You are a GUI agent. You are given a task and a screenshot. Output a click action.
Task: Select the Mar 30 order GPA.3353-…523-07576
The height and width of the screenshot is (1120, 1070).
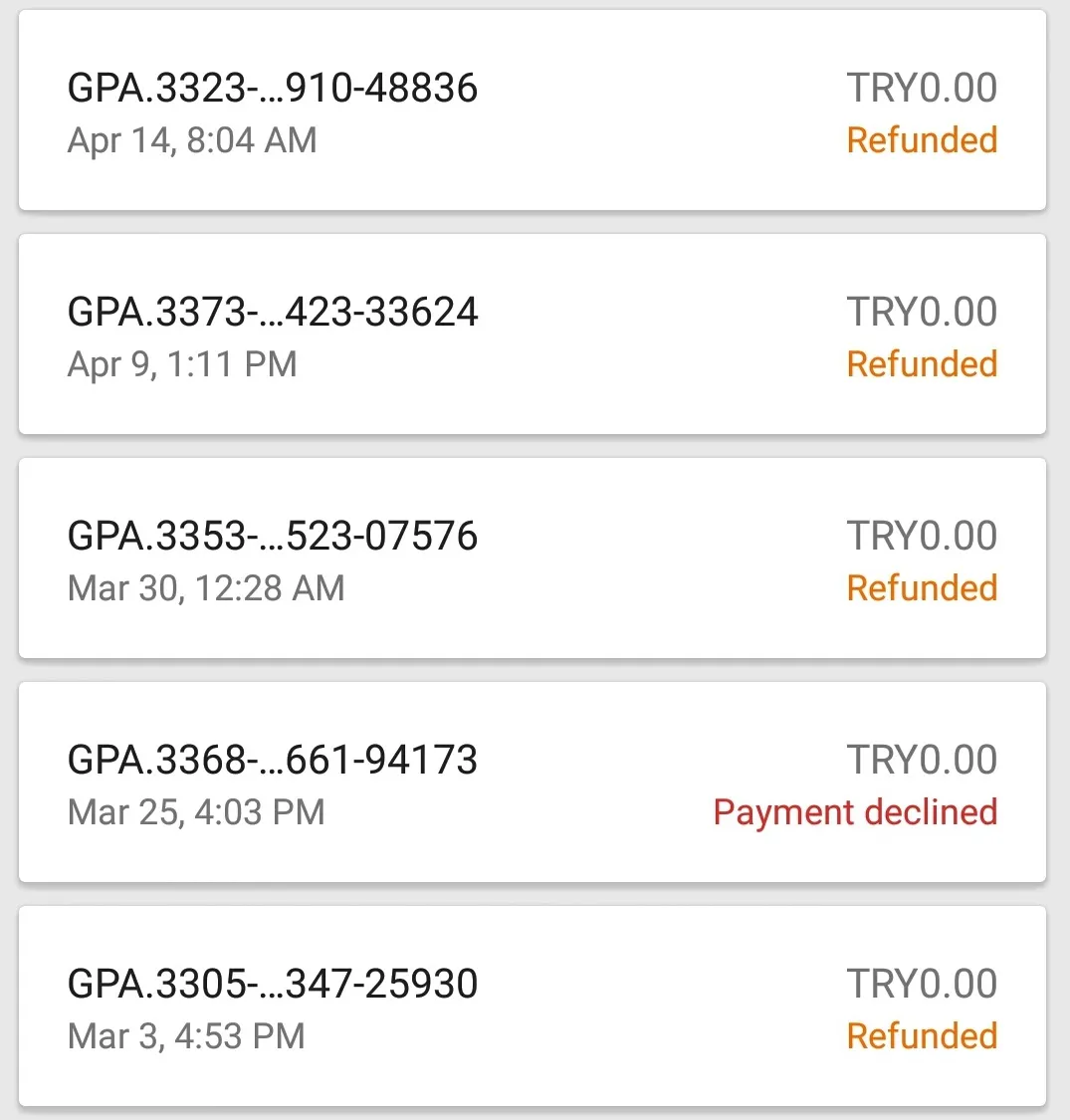(x=532, y=559)
